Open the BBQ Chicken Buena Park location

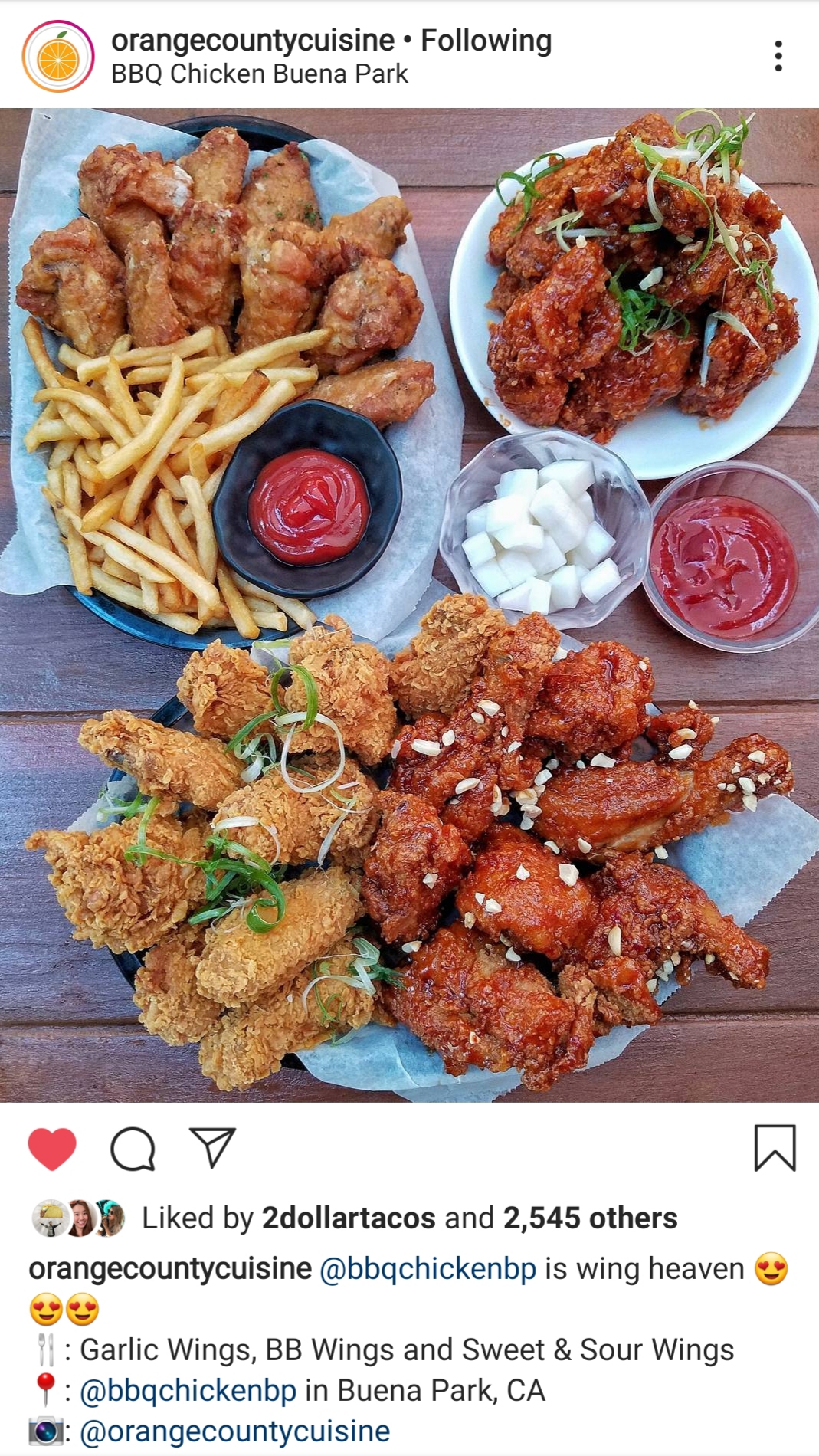[259, 74]
